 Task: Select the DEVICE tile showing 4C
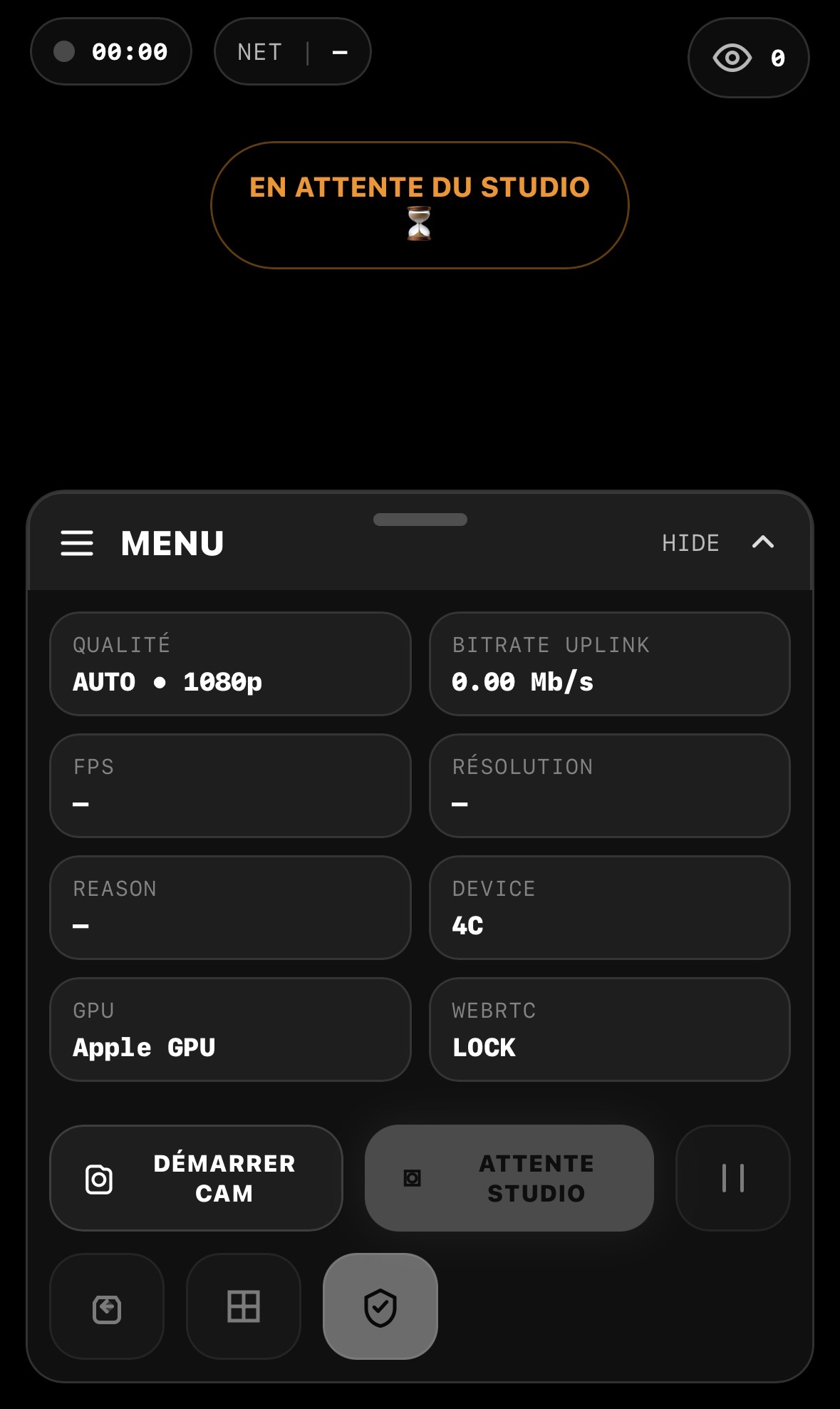click(x=609, y=907)
